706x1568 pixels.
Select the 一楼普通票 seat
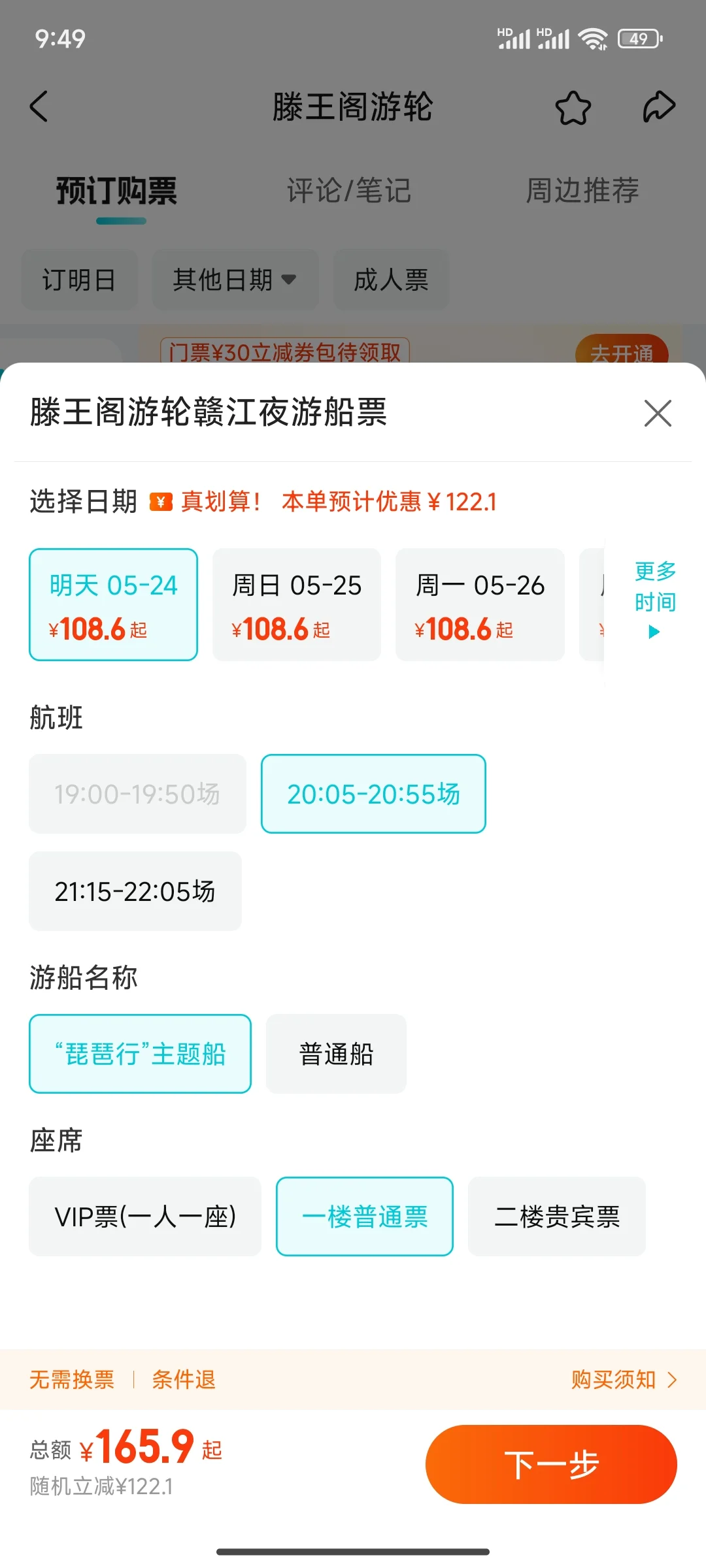(x=365, y=1217)
